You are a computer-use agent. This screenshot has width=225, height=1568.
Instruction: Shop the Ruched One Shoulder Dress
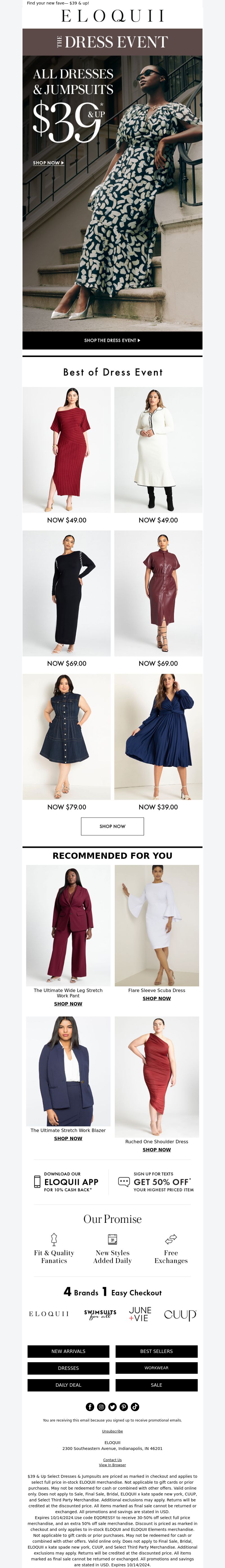(157, 1150)
